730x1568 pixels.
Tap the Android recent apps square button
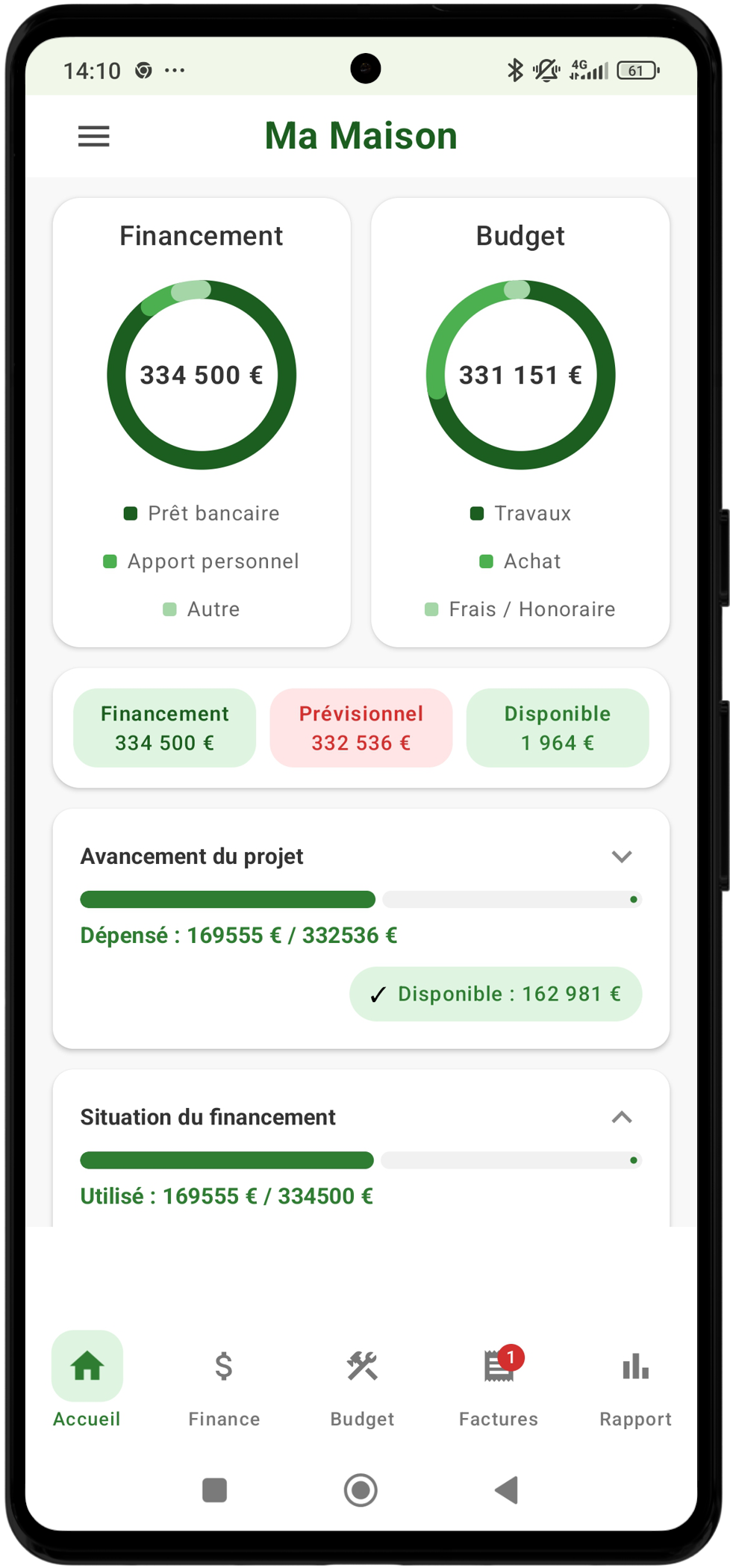(214, 1490)
